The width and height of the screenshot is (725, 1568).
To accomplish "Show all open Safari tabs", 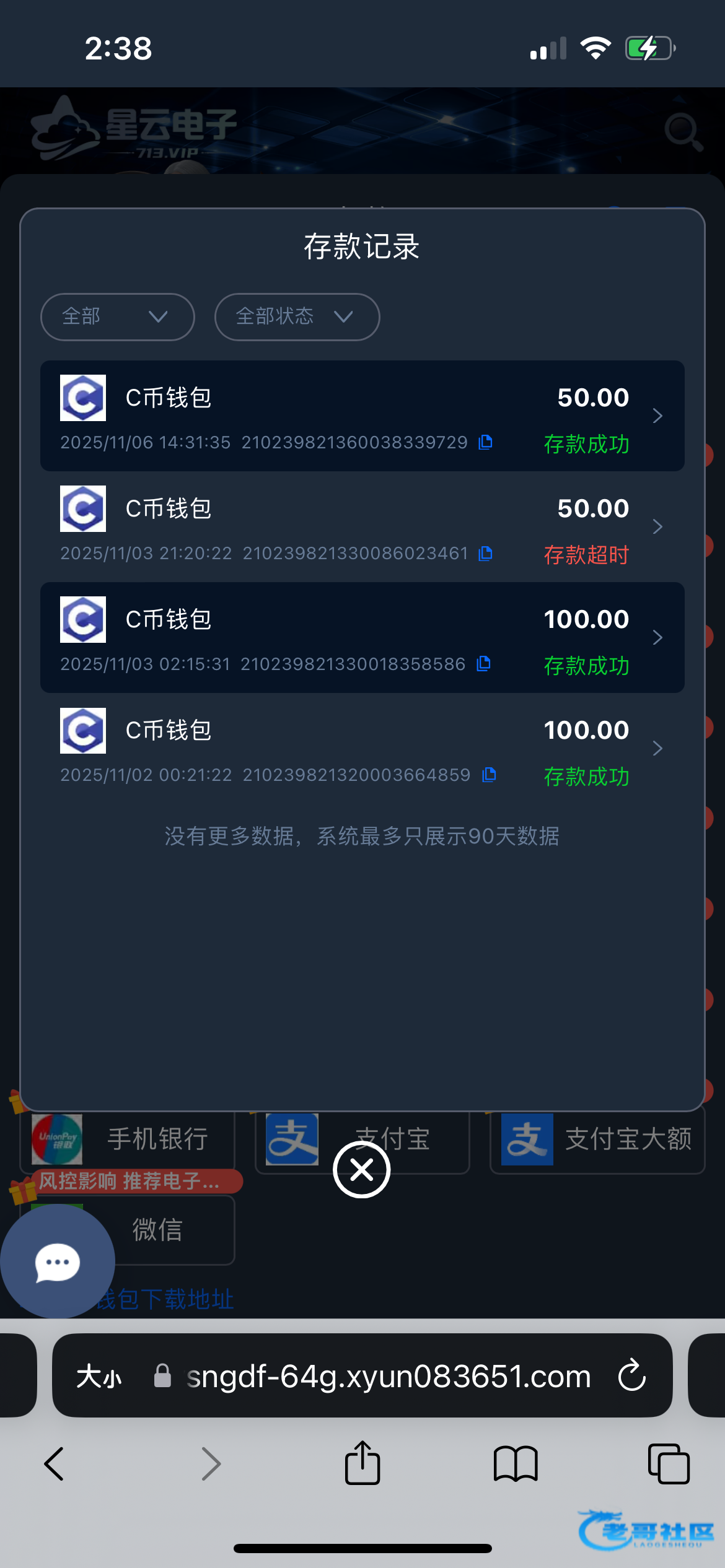I will 669,1464.
